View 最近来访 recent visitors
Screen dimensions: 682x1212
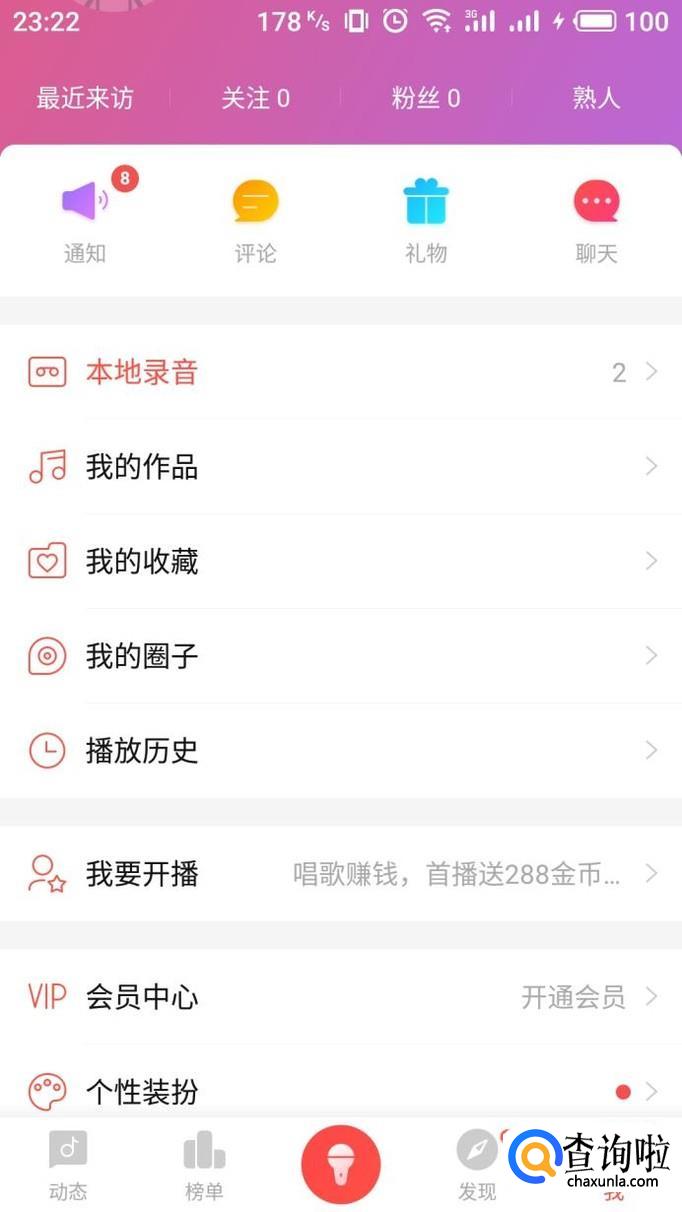click(x=85, y=98)
